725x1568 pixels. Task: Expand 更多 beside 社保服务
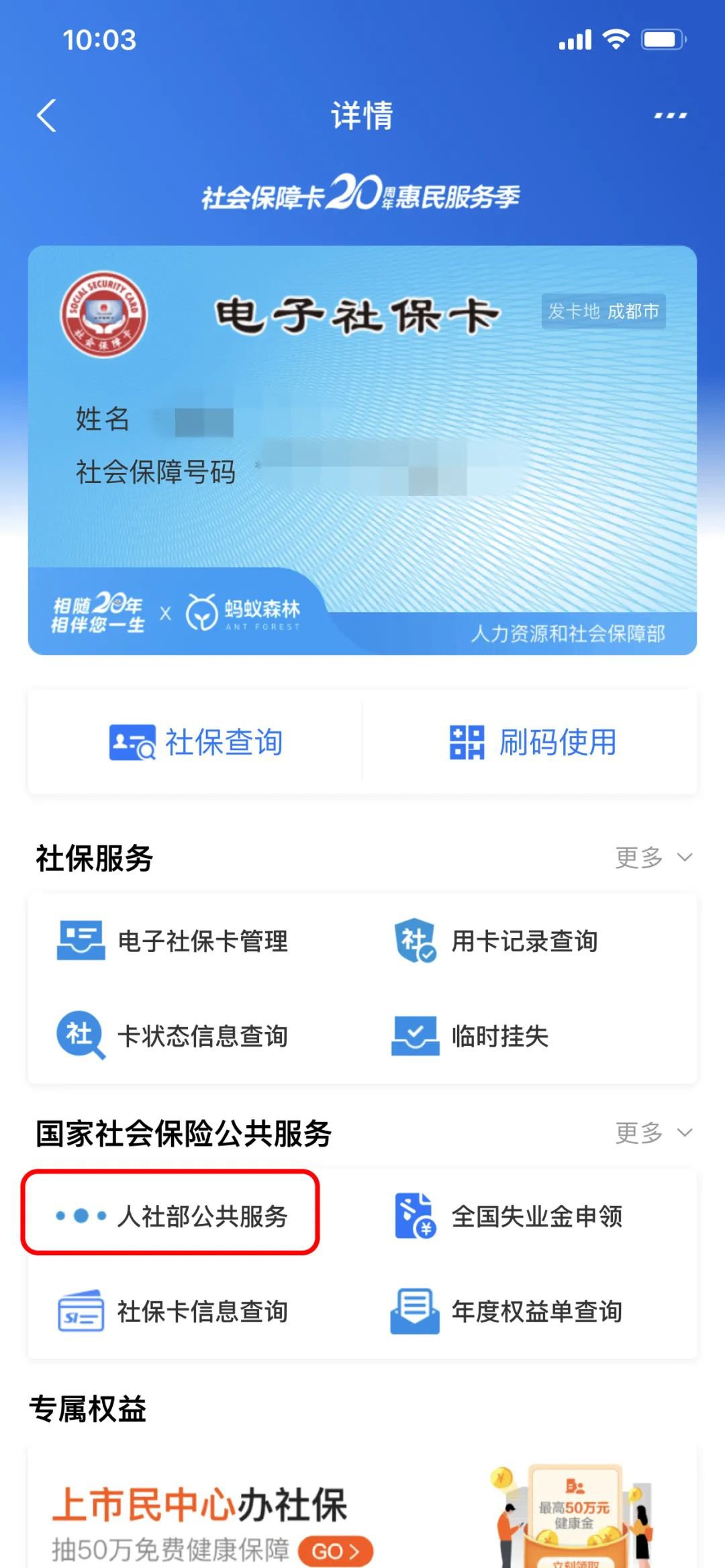pyautogui.click(x=653, y=857)
